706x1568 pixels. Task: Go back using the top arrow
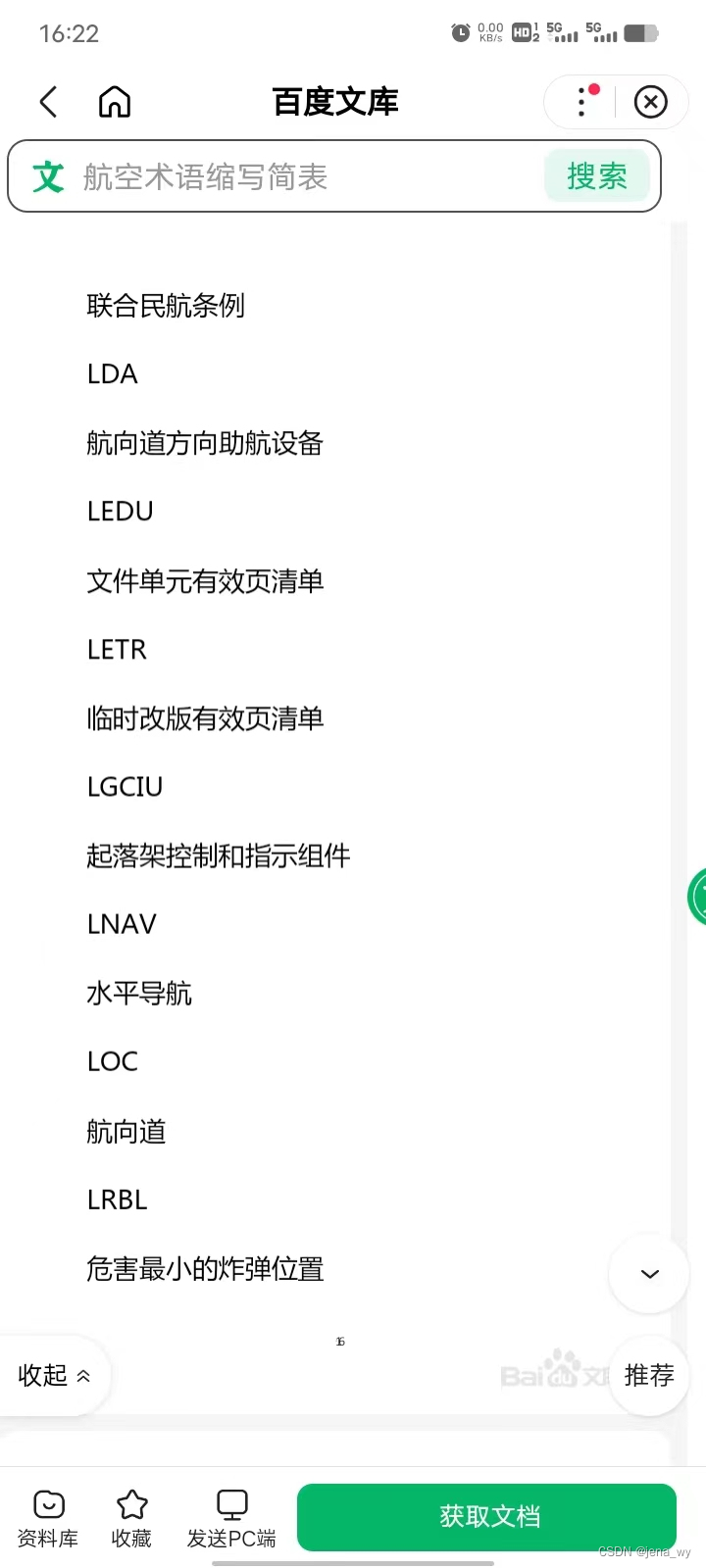[x=48, y=102]
